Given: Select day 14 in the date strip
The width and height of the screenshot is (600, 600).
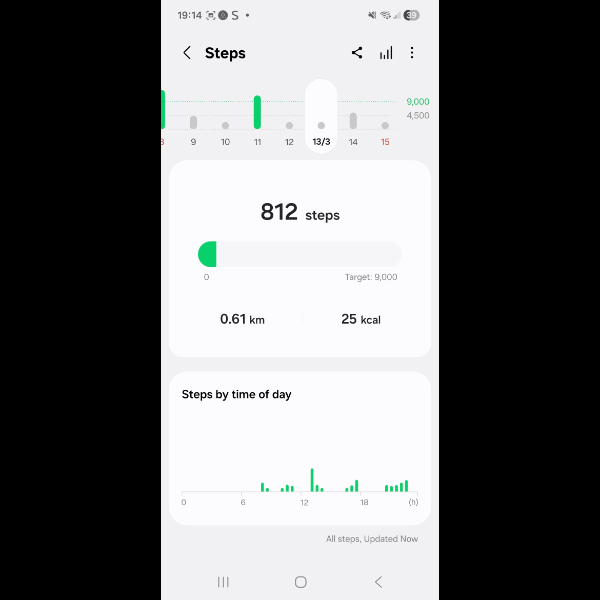Looking at the screenshot, I should pyautogui.click(x=353, y=125).
